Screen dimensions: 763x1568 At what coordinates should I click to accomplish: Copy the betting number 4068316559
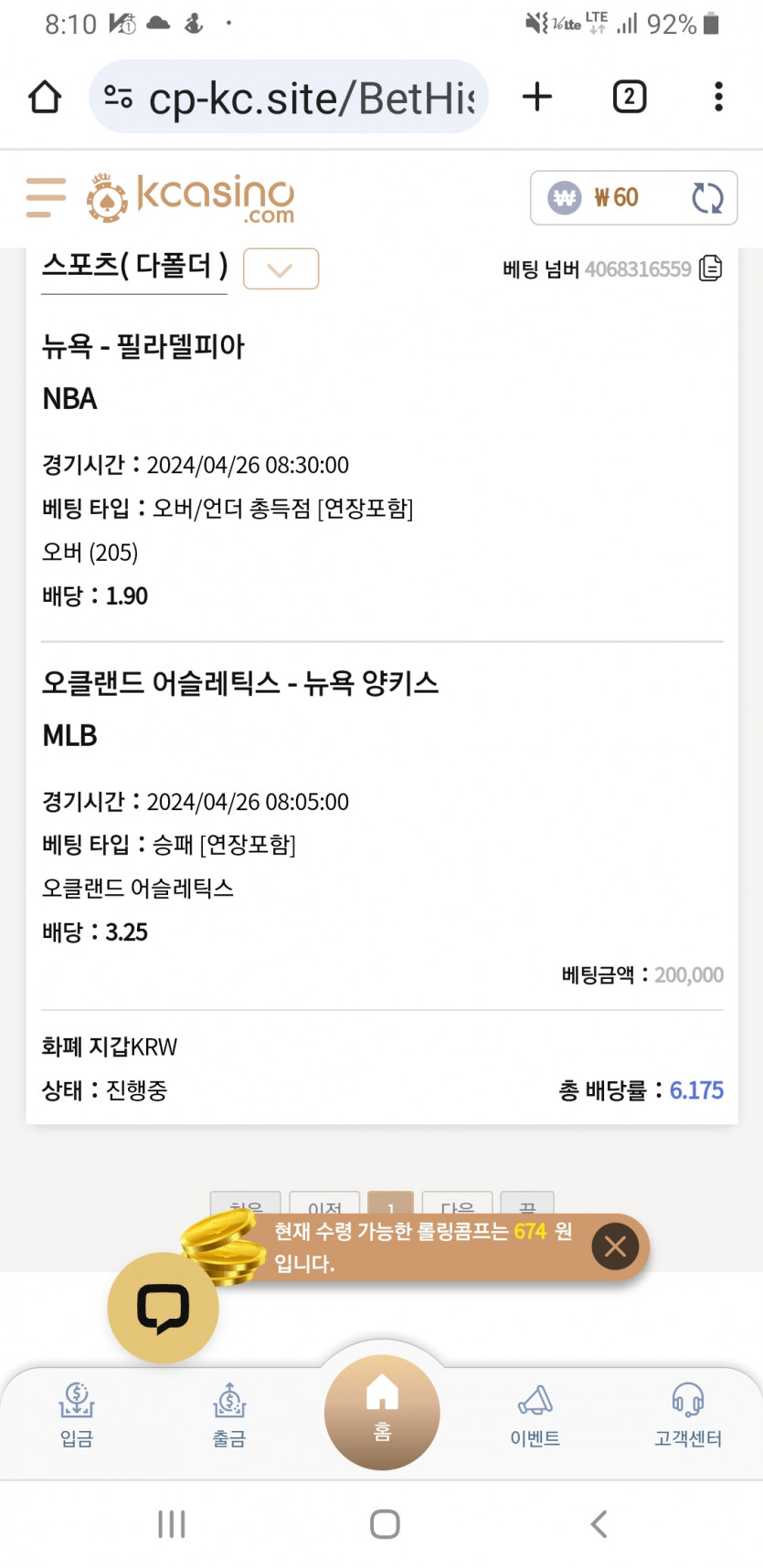(710, 268)
